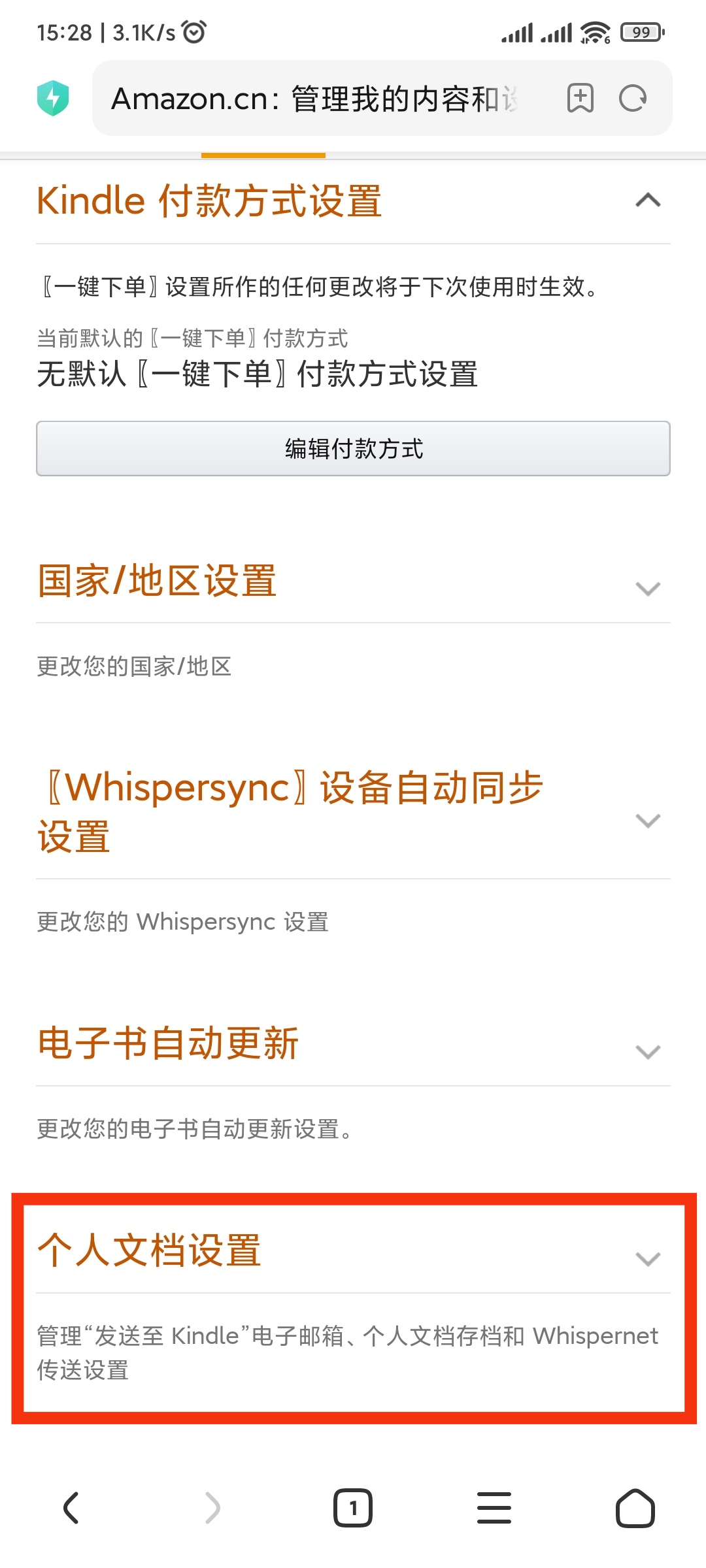Open the browser tabs switcher
The image size is (706, 1568).
coord(353,1508)
